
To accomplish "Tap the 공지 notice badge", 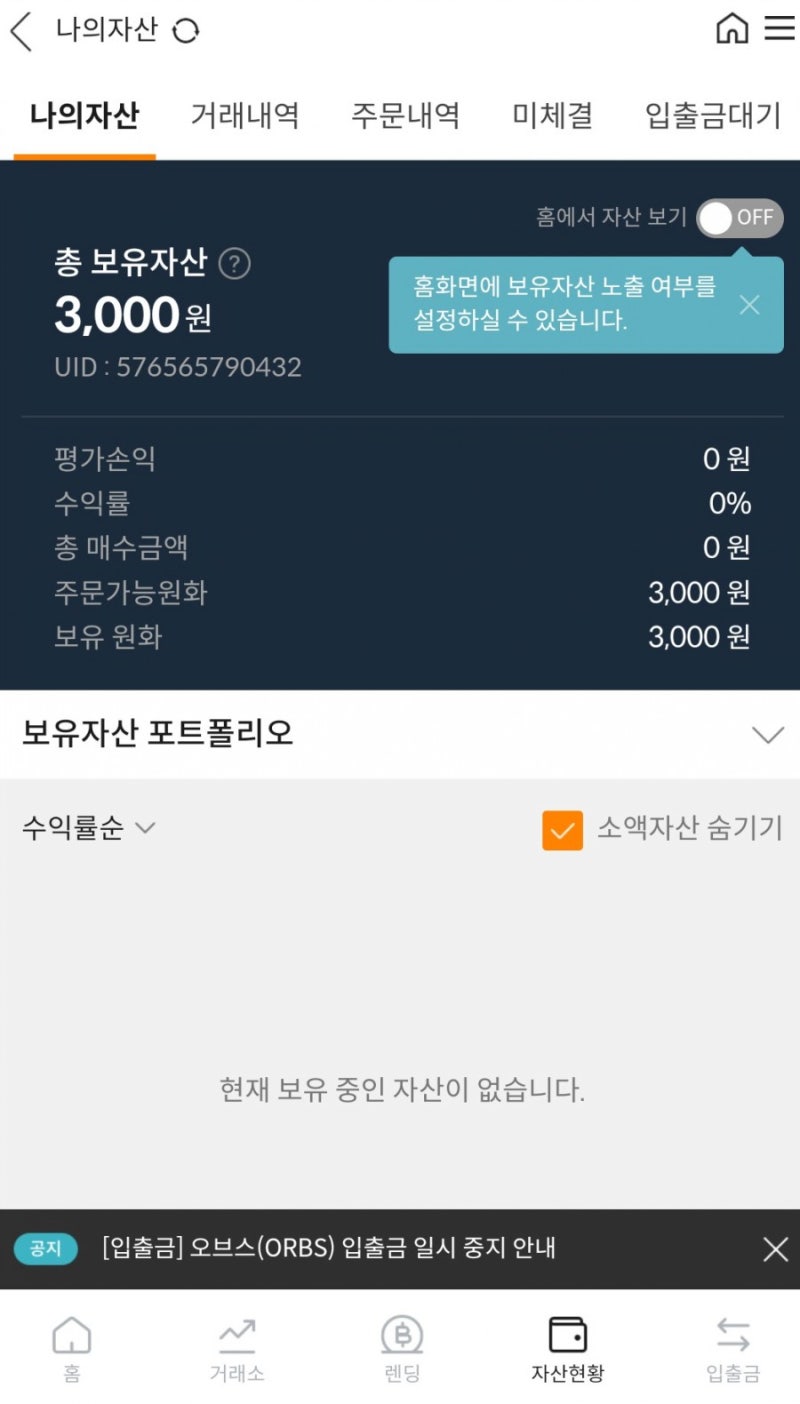I will coord(45,1249).
